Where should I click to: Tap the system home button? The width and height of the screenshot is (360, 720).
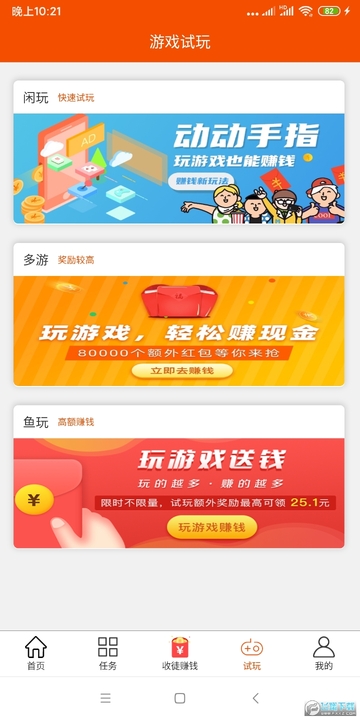[180, 698]
